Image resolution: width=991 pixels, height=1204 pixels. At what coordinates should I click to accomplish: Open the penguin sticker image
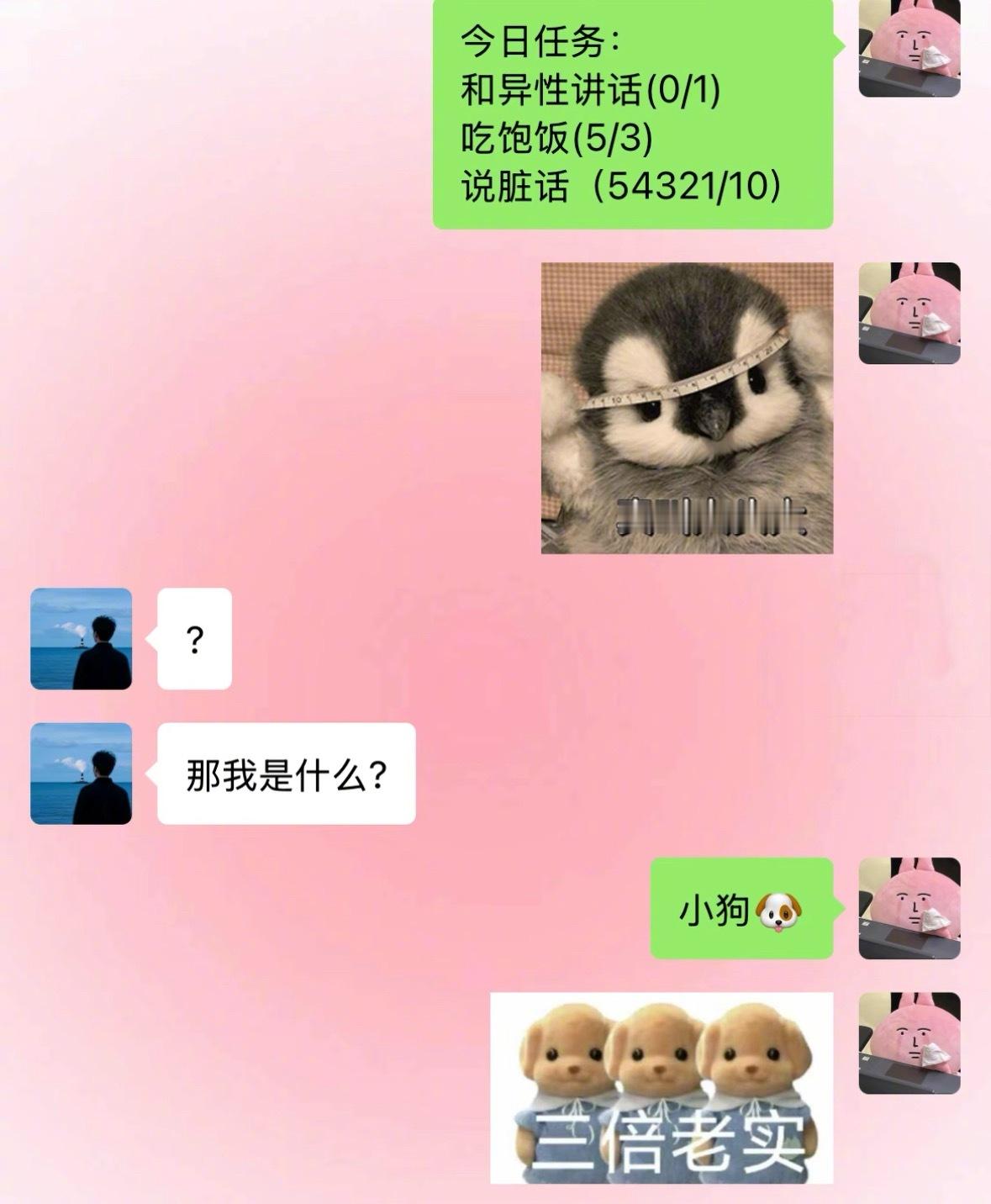click(x=685, y=408)
